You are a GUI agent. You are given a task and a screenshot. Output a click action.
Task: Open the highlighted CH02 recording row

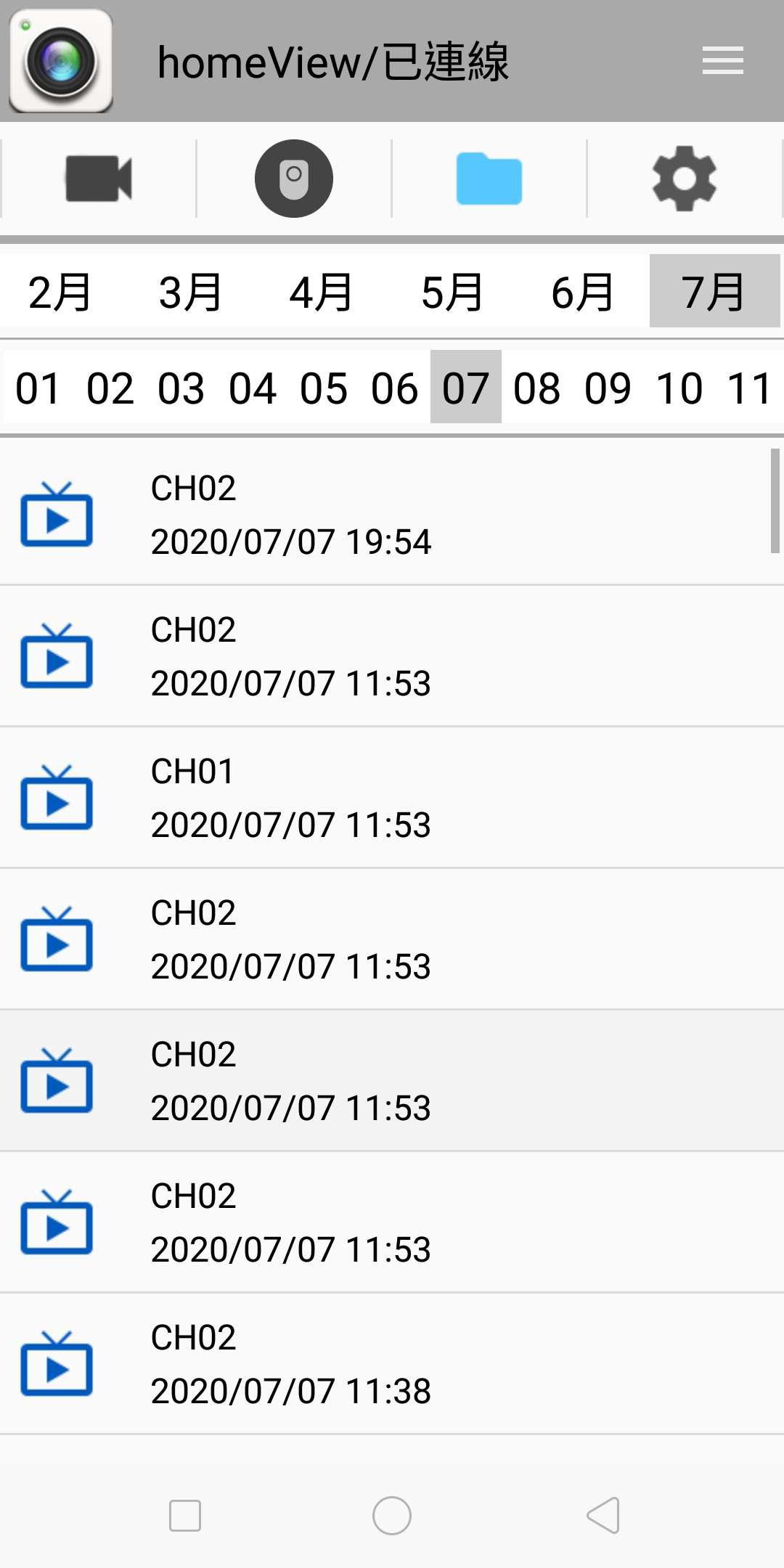point(392,1082)
